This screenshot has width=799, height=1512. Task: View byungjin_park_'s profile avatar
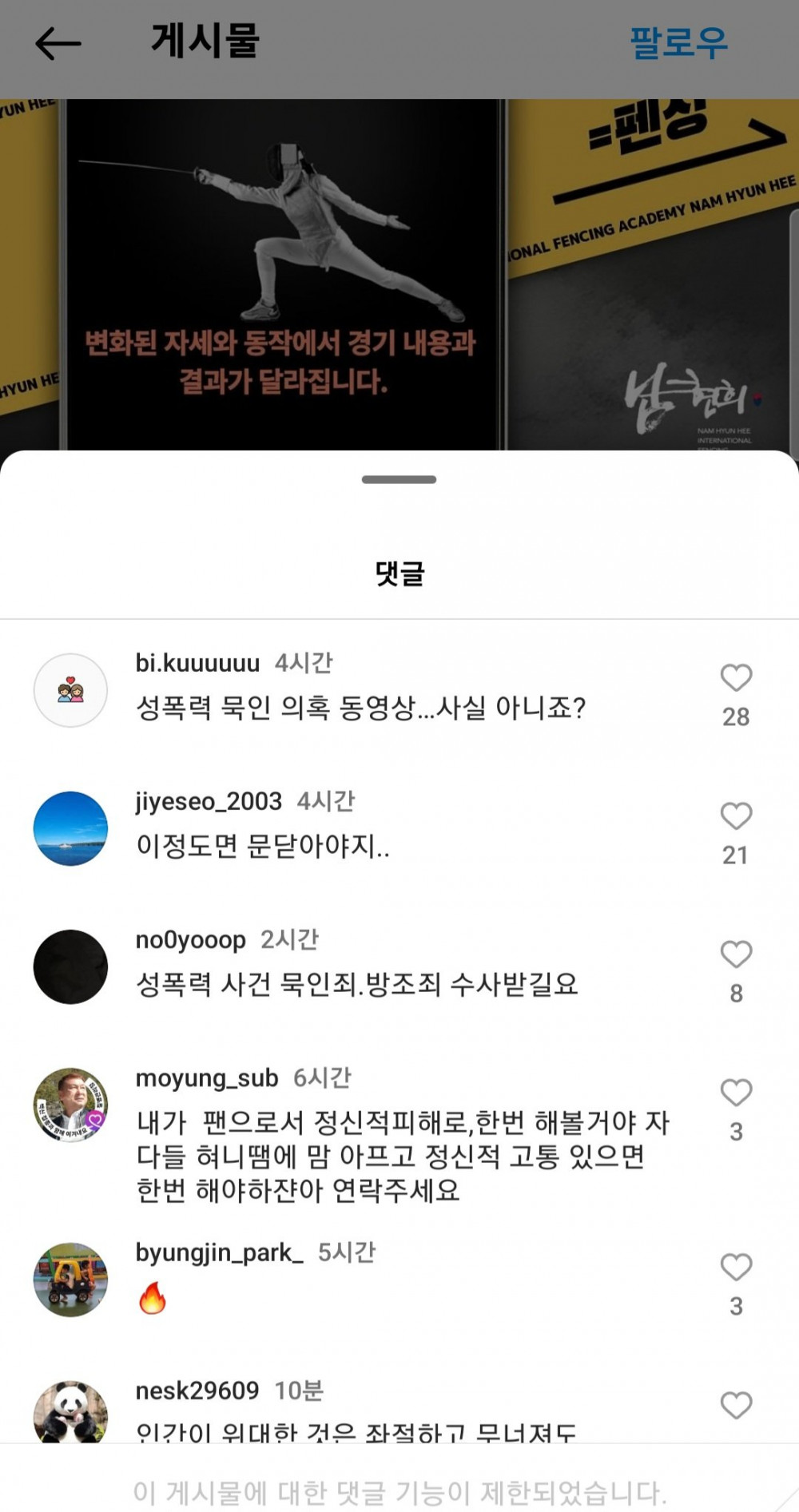point(70,1280)
